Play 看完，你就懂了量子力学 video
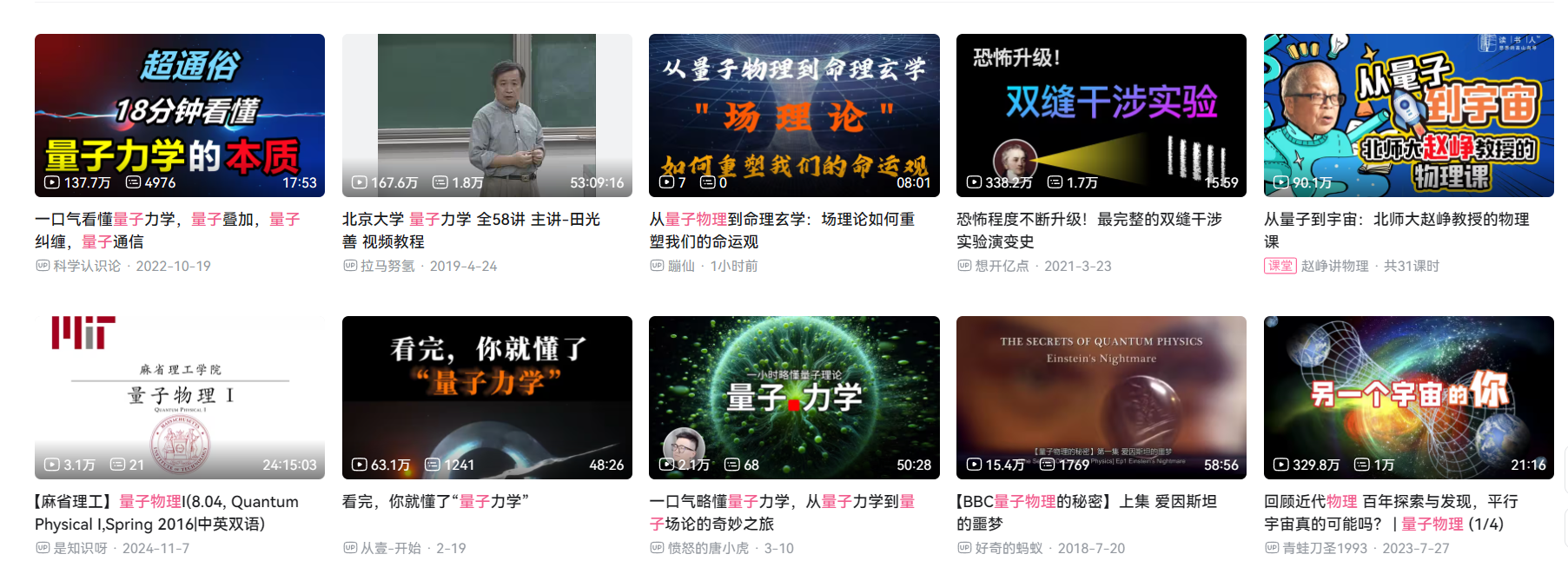The image size is (1568, 574). click(486, 397)
